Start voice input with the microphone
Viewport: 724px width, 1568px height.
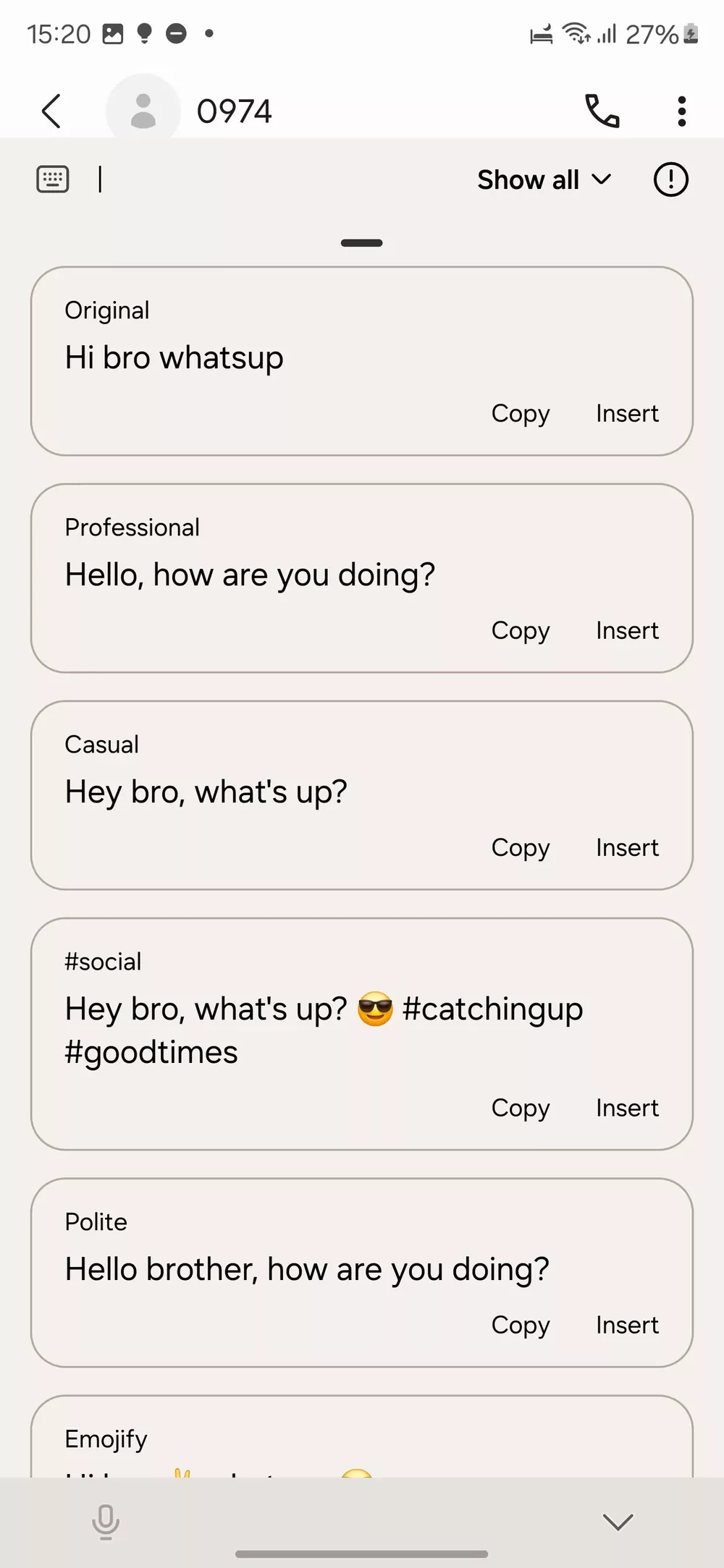tap(106, 1522)
